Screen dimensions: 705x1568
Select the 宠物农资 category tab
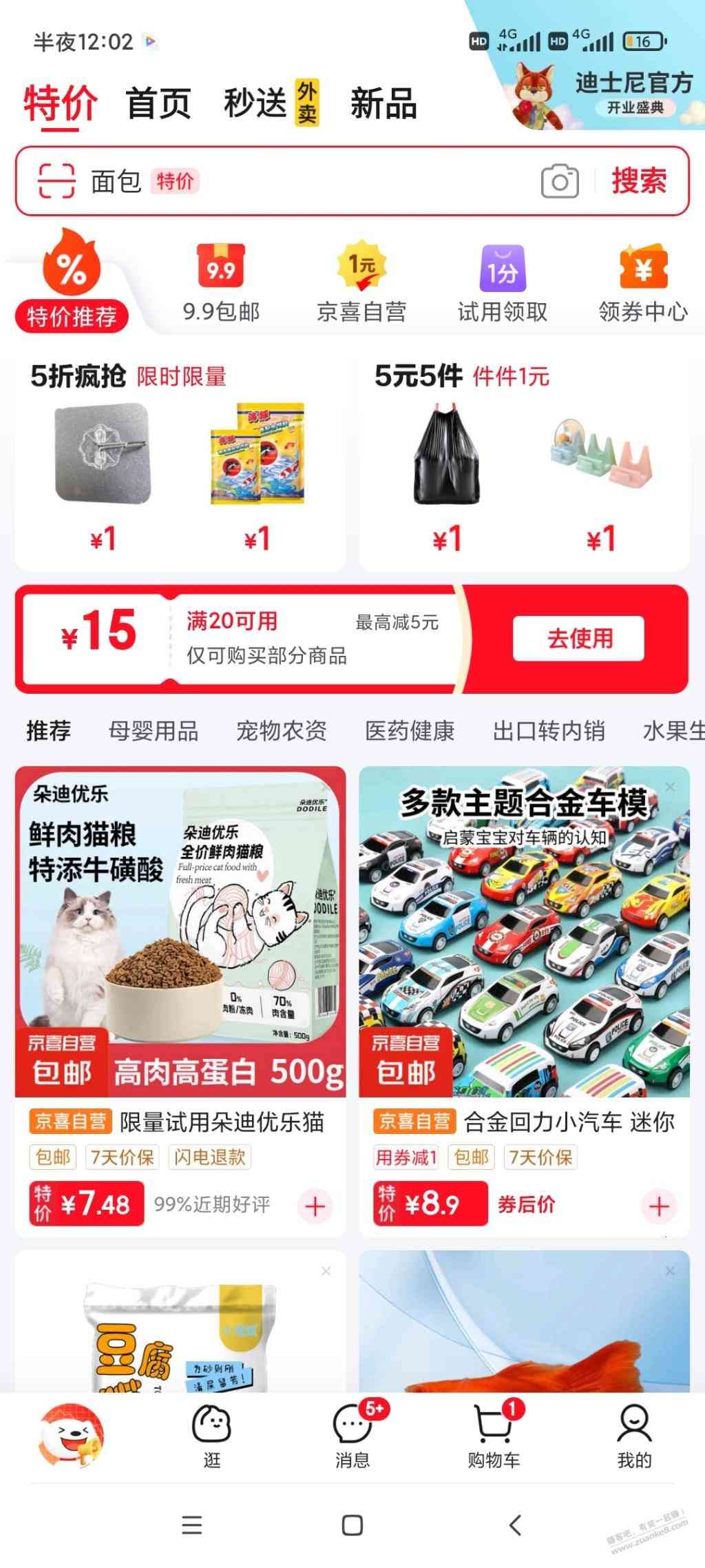pyautogui.click(x=281, y=730)
